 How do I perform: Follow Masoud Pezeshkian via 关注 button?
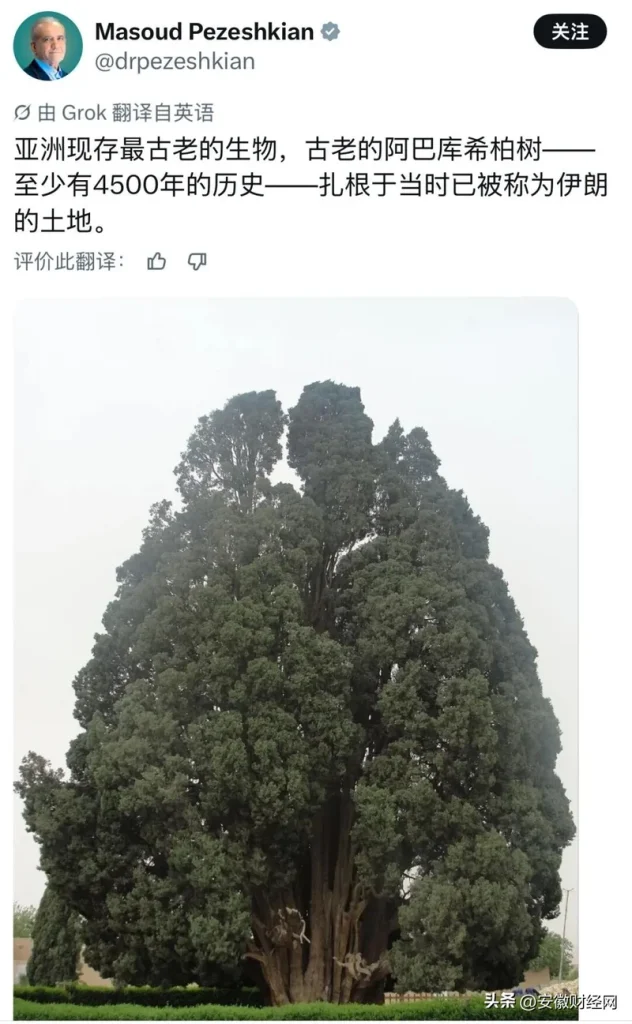569,31
